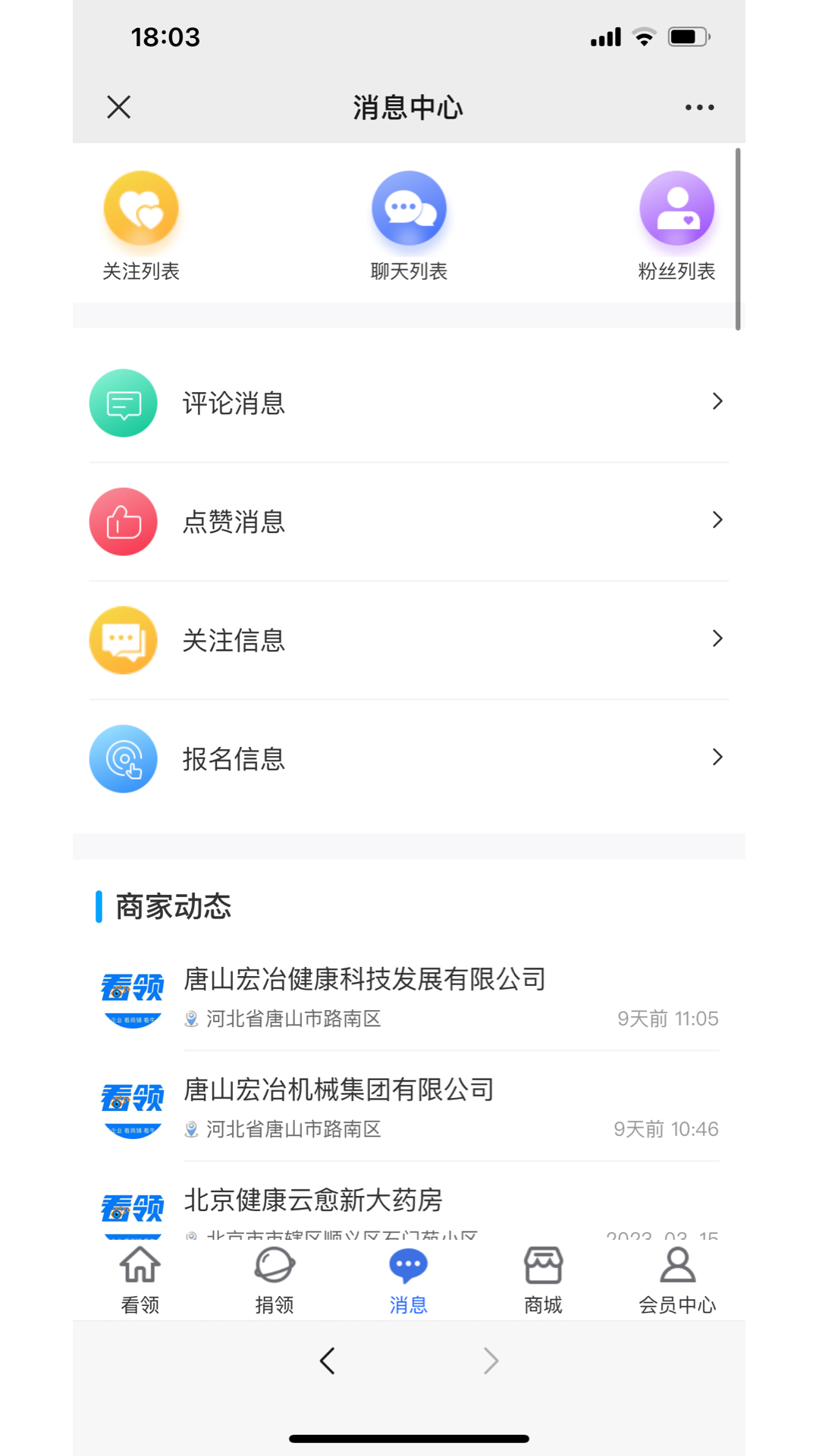Screen dimensions: 819x1456
Task: Expand the 评论消息 row chevron
Action: coord(717,401)
